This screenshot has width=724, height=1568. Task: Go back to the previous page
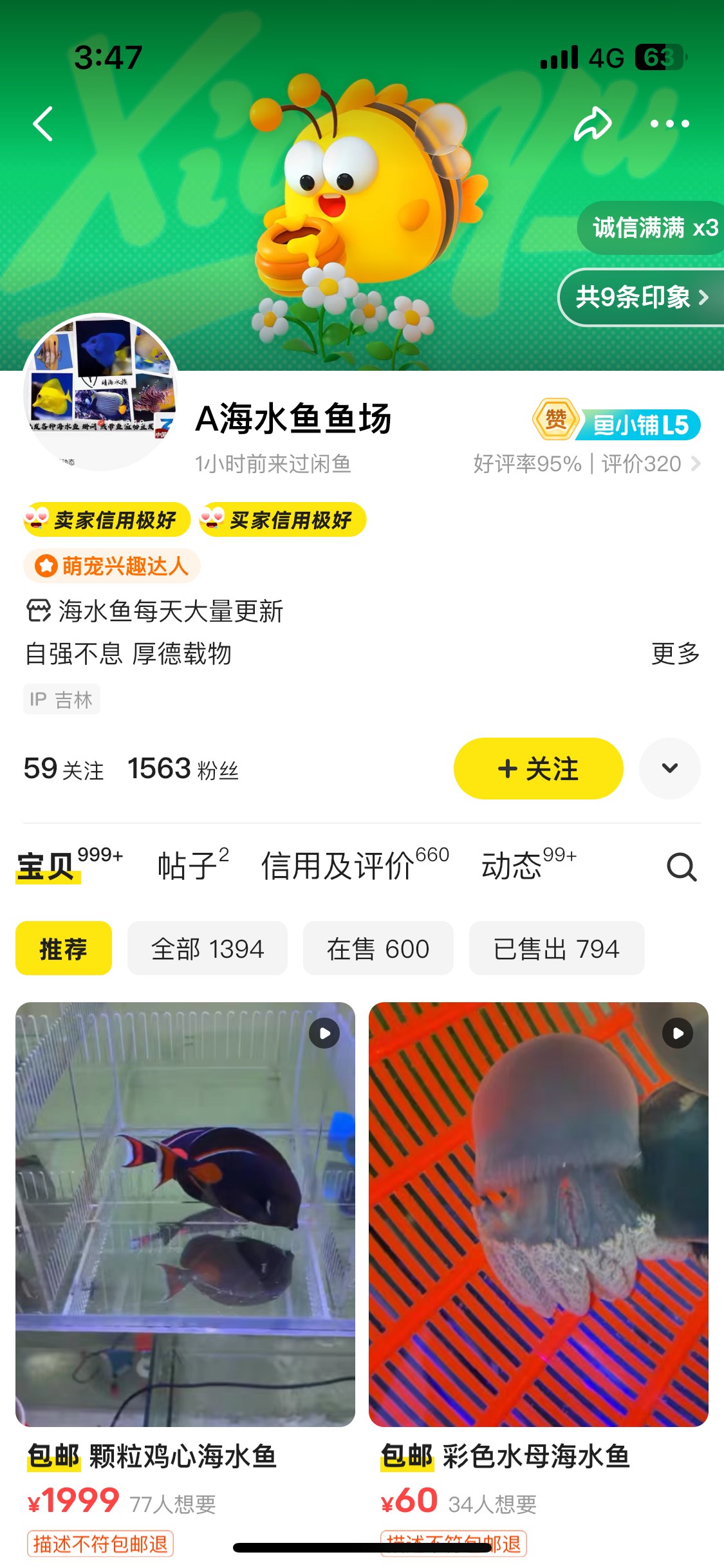click(x=43, y=124)
